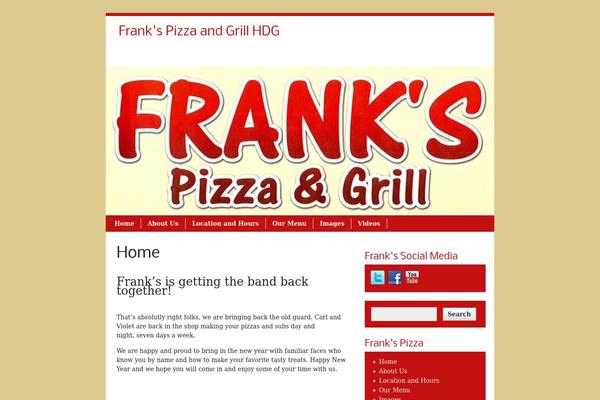Viewport: 600px width, 400px height.
Task: Open the YouTube social media icon
Action: click(412, 277)
